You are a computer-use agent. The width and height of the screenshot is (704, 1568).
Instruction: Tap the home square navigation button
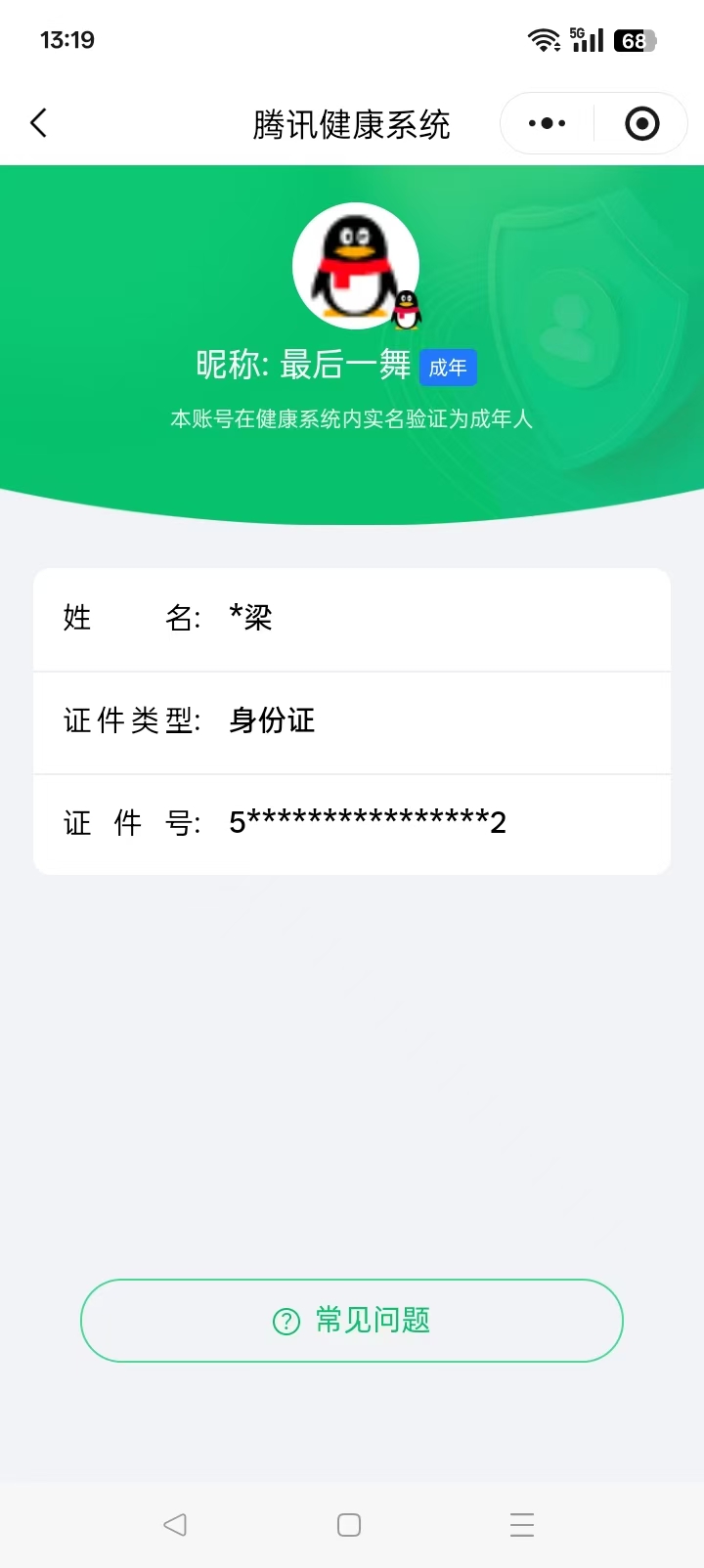coord(348,1523)
